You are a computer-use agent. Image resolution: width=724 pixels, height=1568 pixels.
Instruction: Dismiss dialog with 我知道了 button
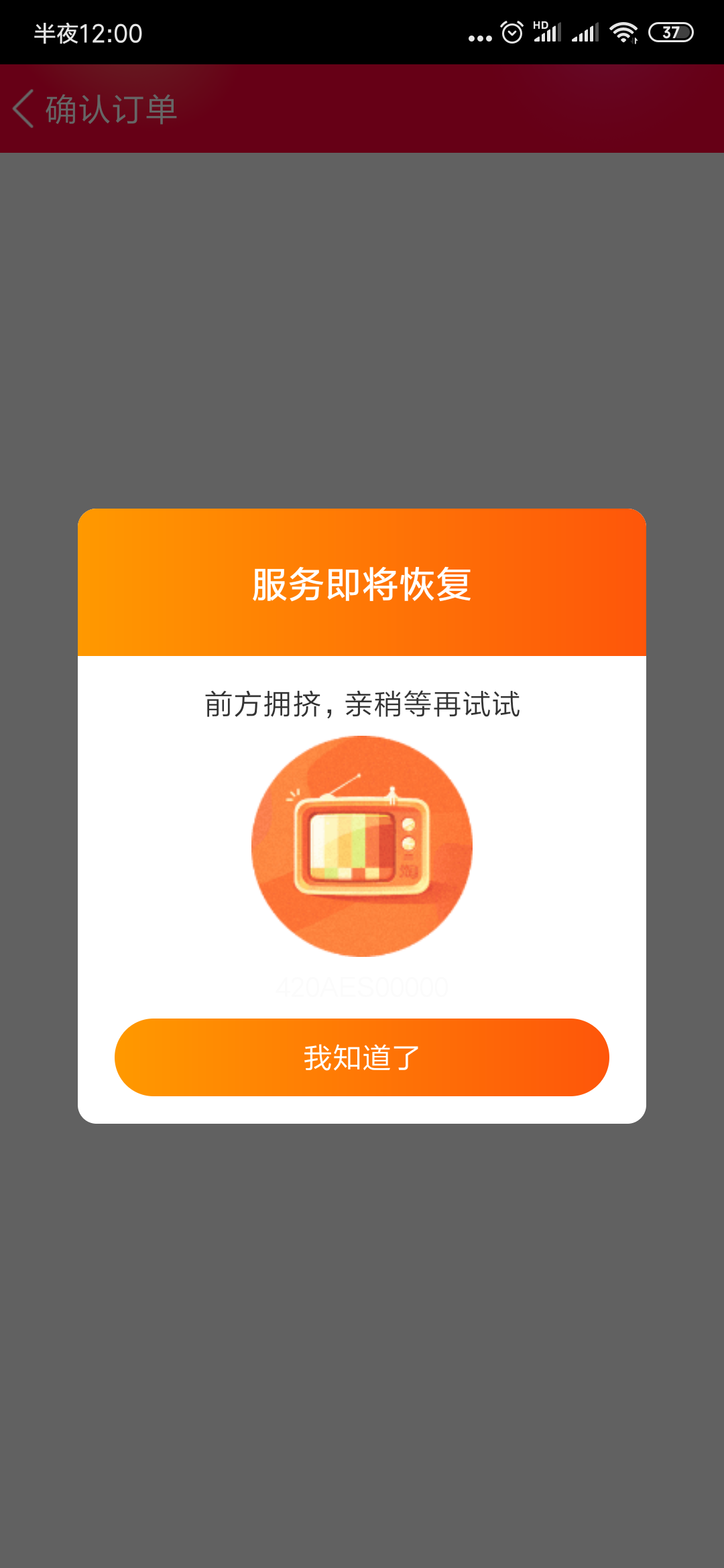(x=362, y=1057)
